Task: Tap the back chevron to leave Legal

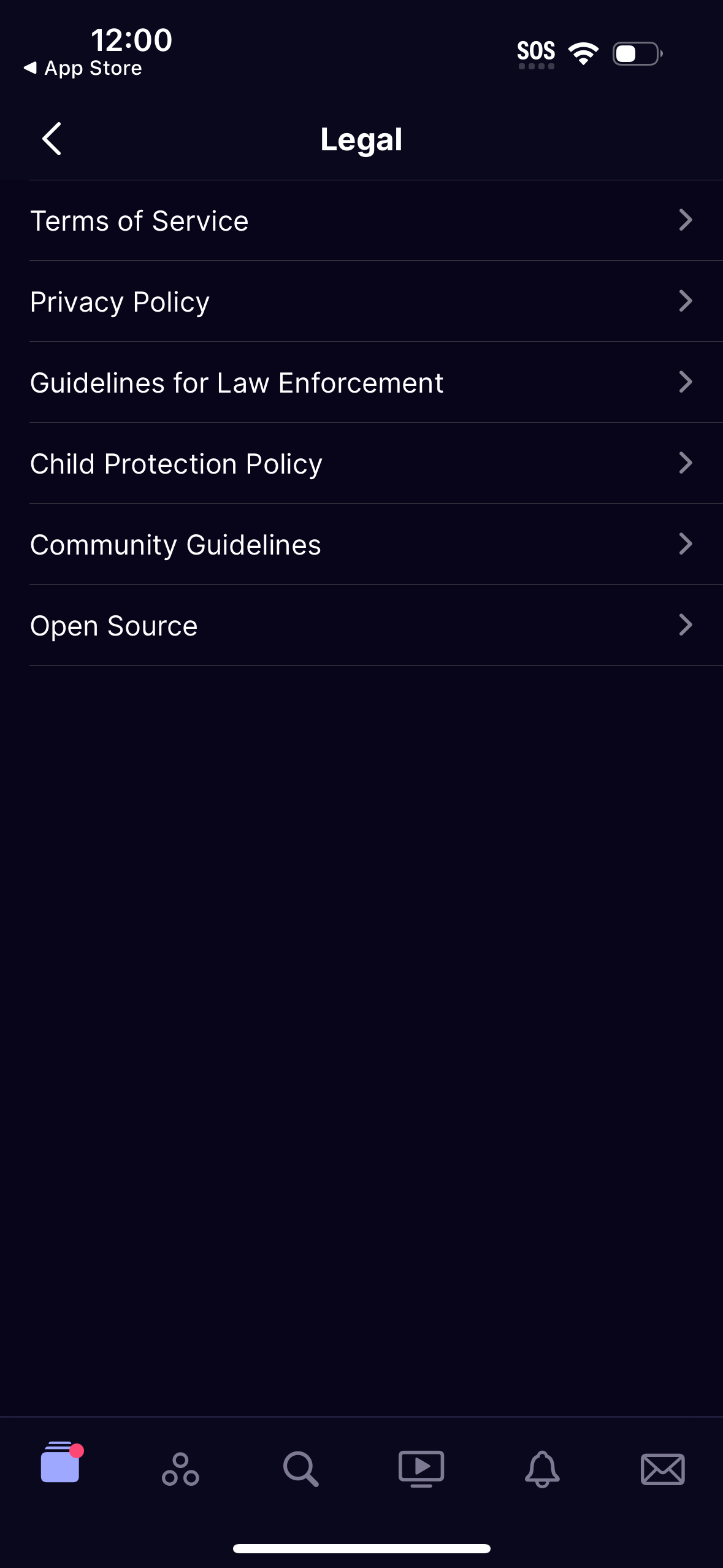Action: pos(52,139)
